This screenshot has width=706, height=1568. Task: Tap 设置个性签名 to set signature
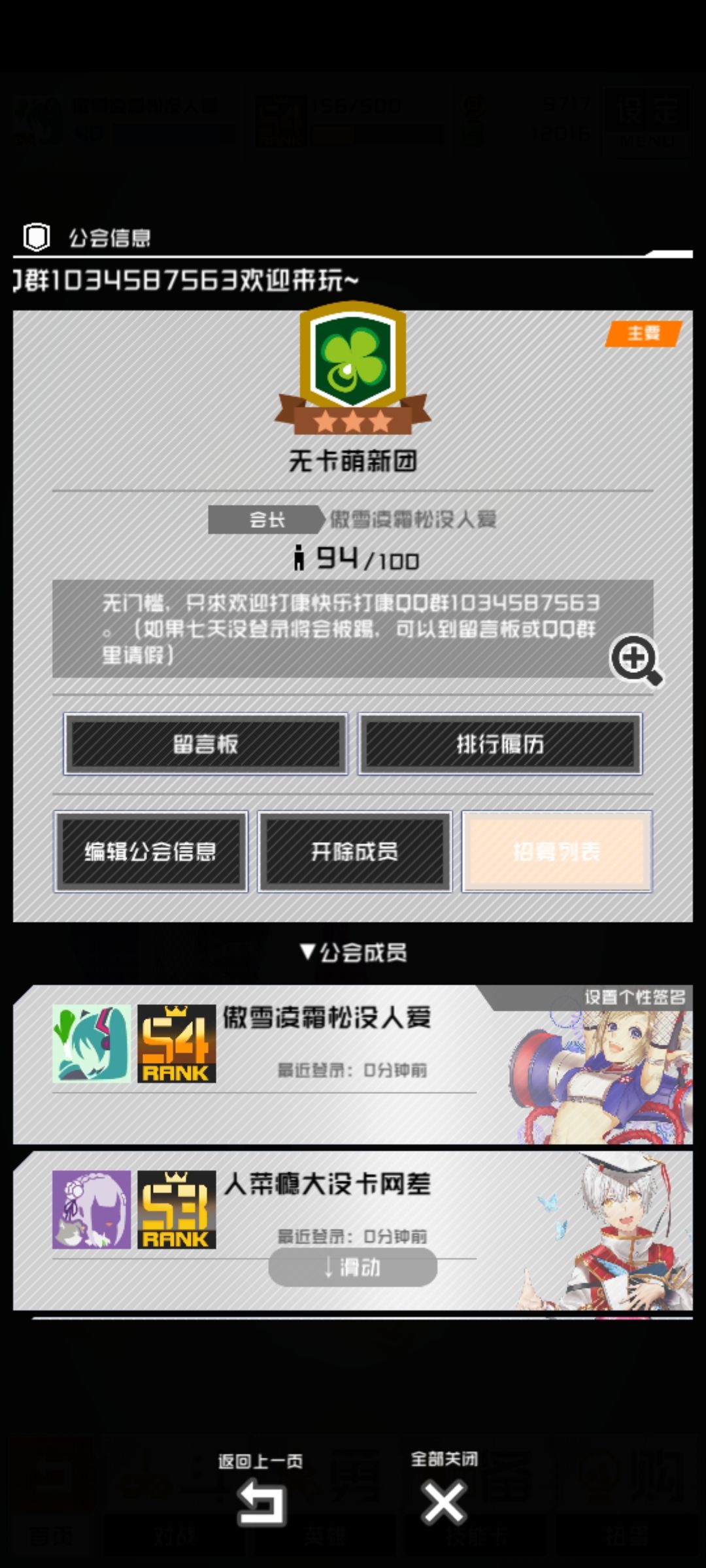(634, 997)
